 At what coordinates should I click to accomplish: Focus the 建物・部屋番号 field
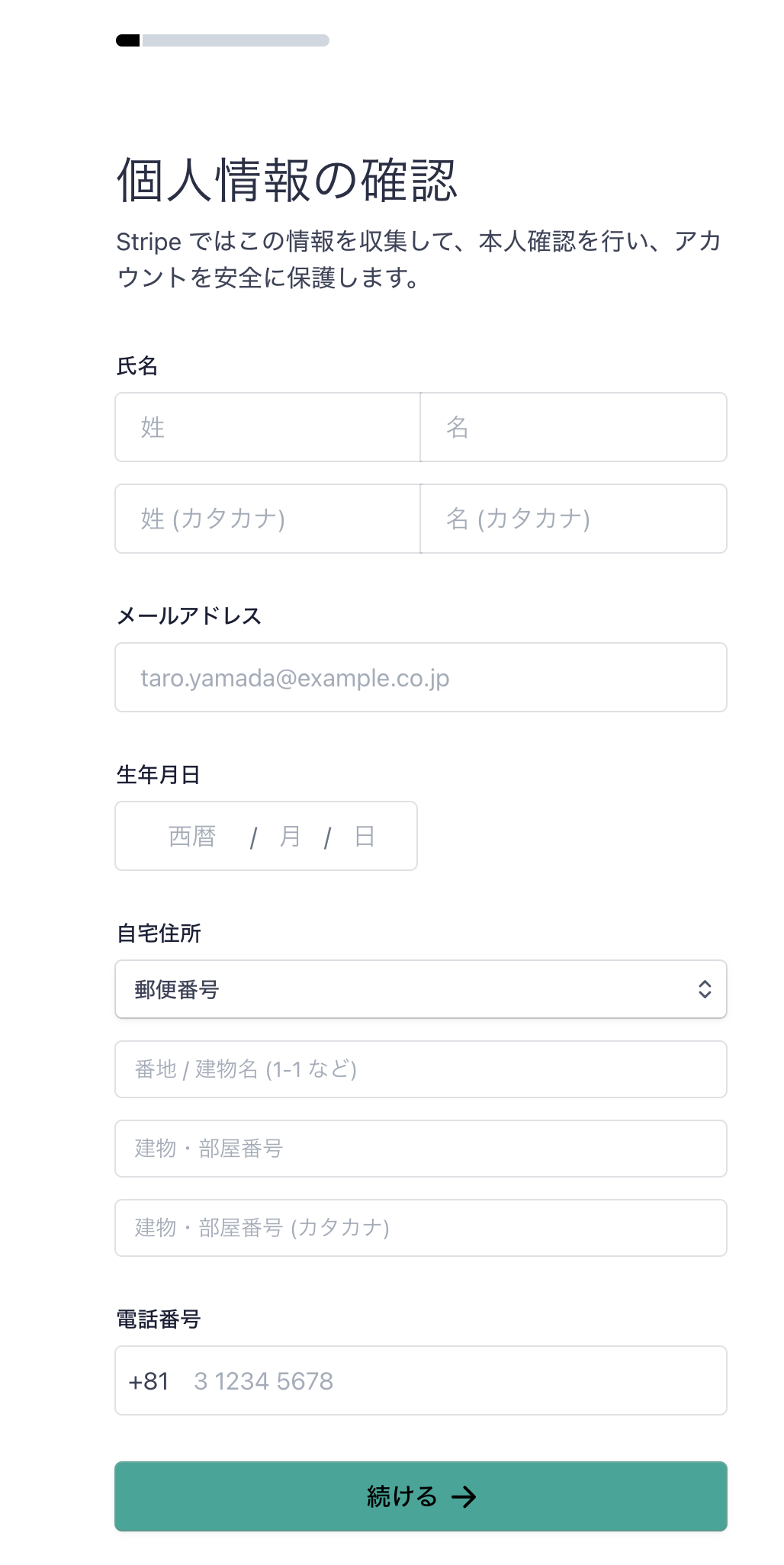421,1149
